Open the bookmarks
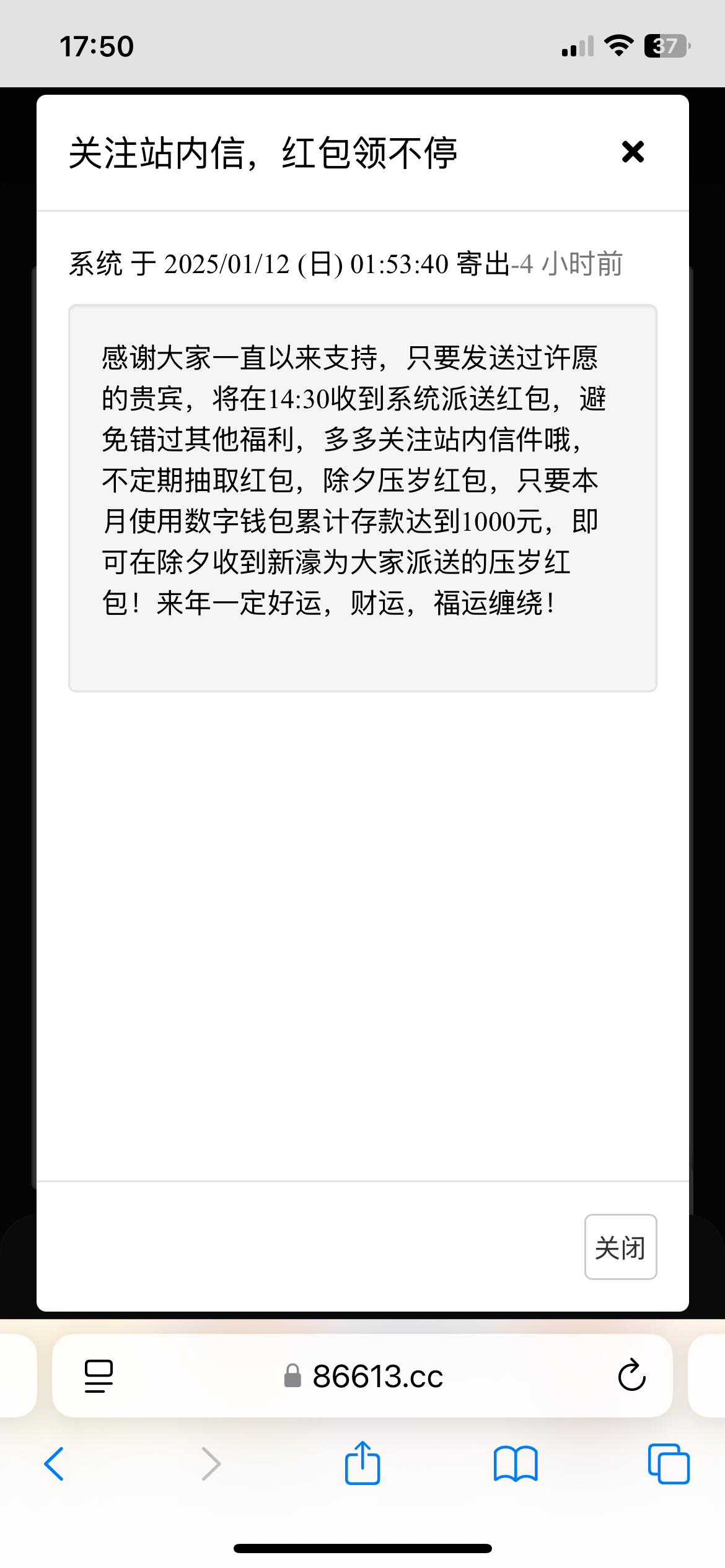 point(516,1464)
